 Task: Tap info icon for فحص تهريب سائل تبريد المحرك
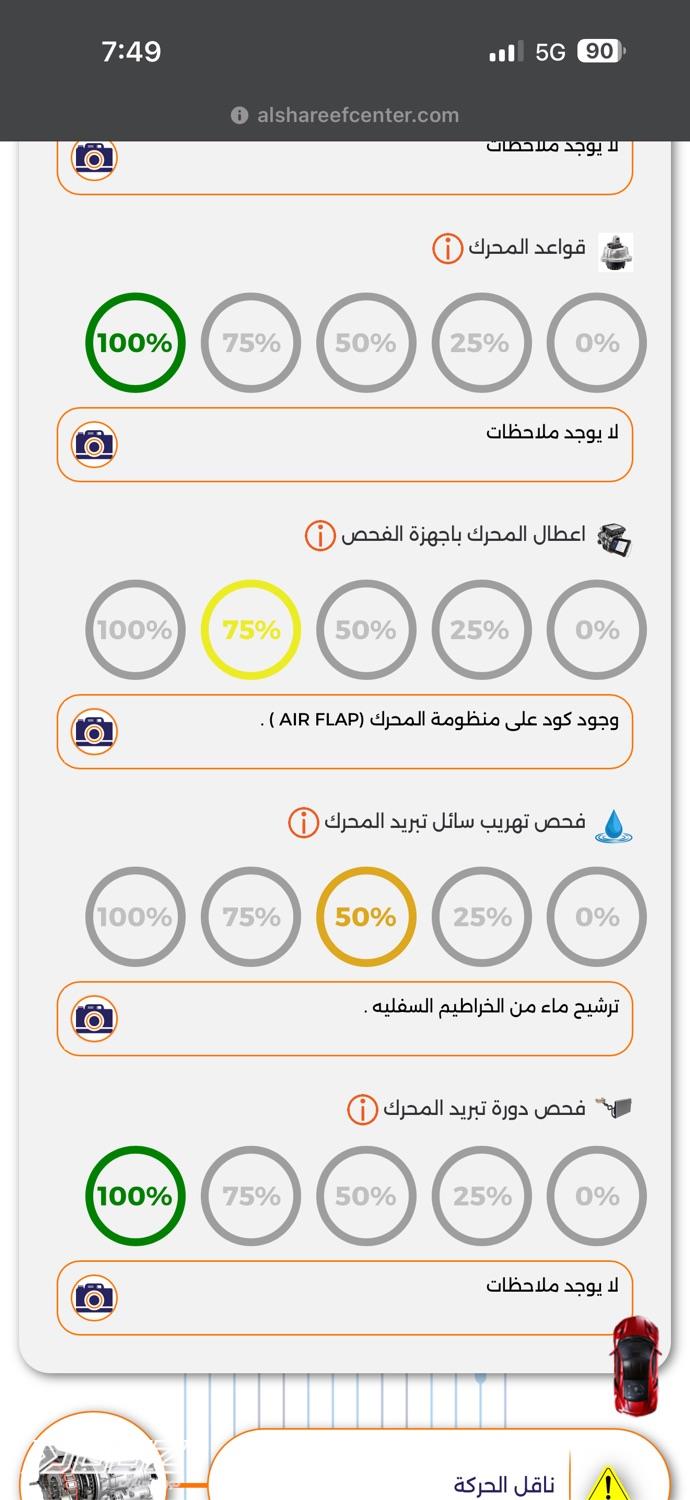click(302, 822)
